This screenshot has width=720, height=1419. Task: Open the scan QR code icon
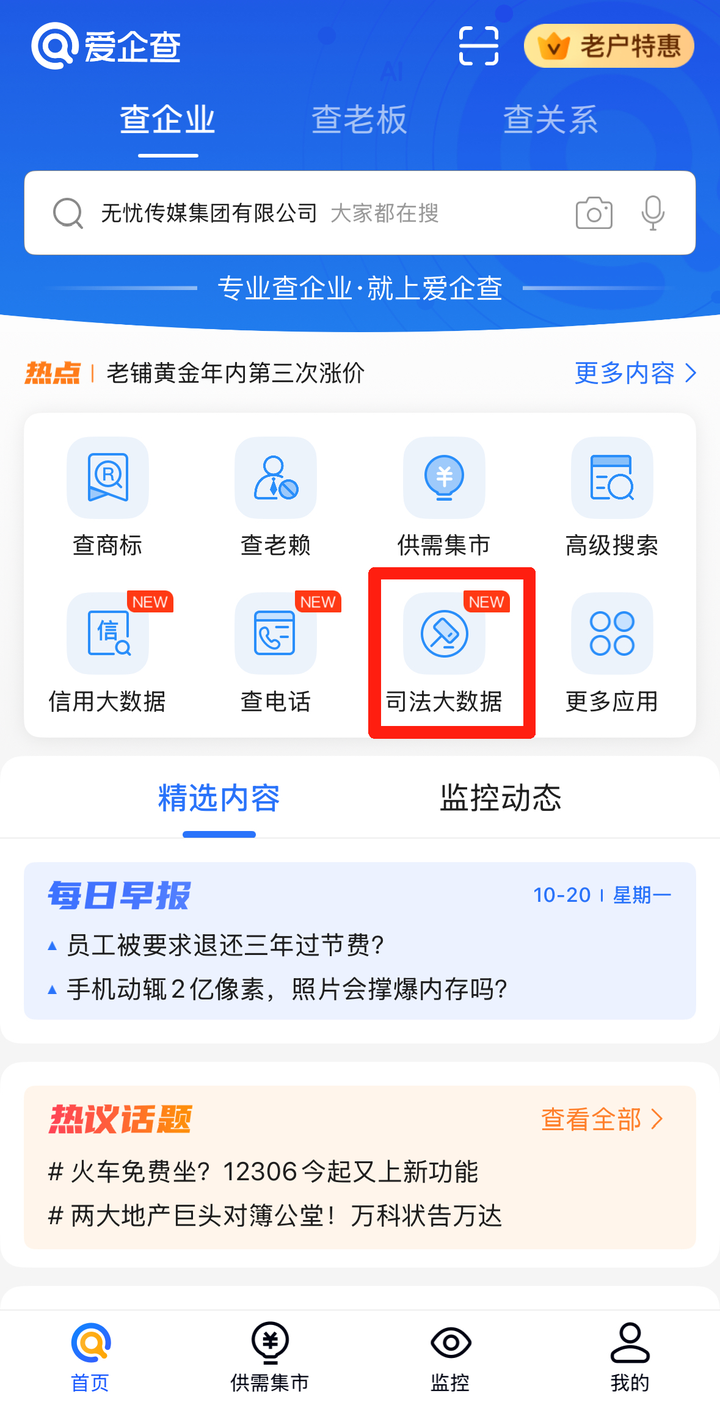click(478, 46)
